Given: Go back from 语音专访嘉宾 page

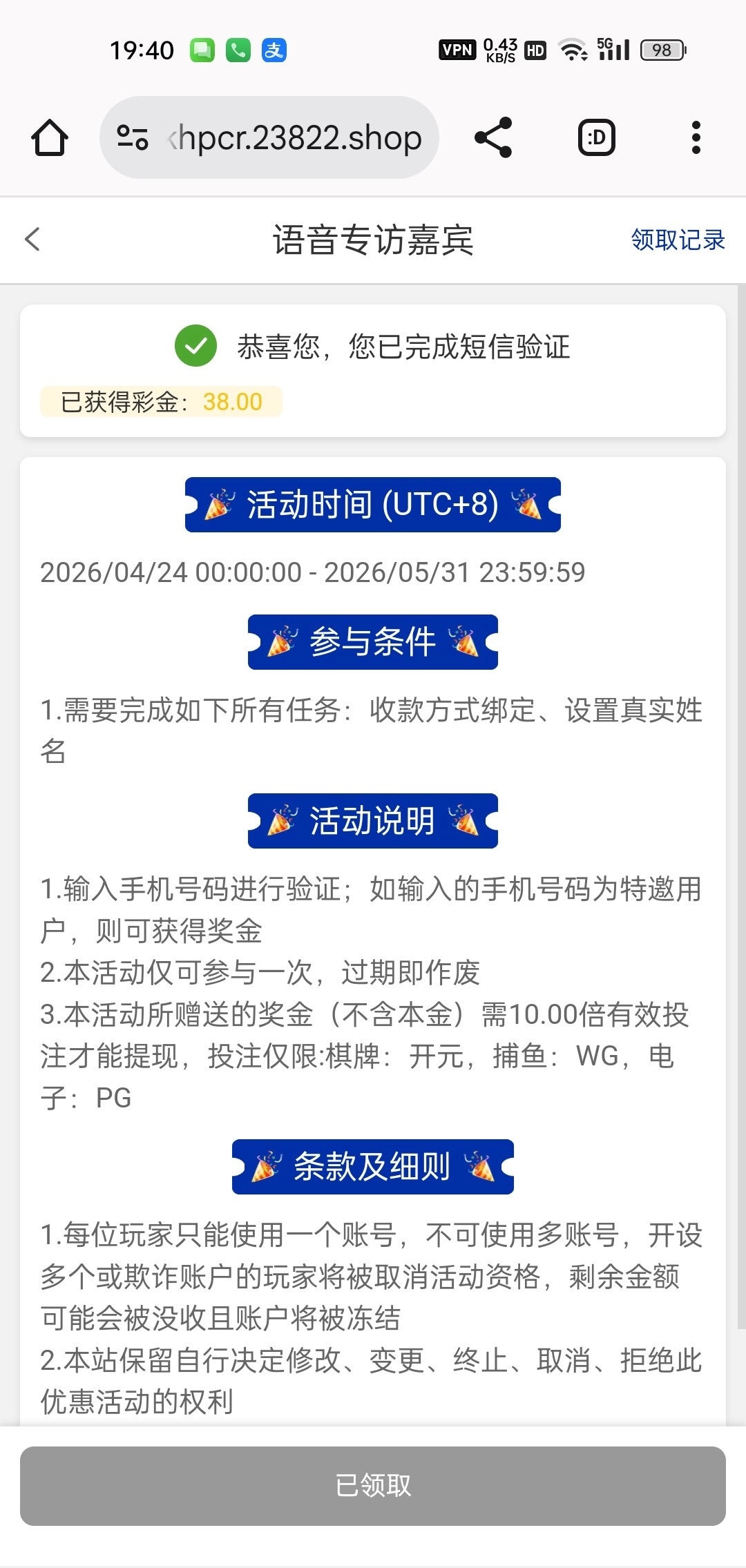Looking at the screenshot, I should (32, 240).
